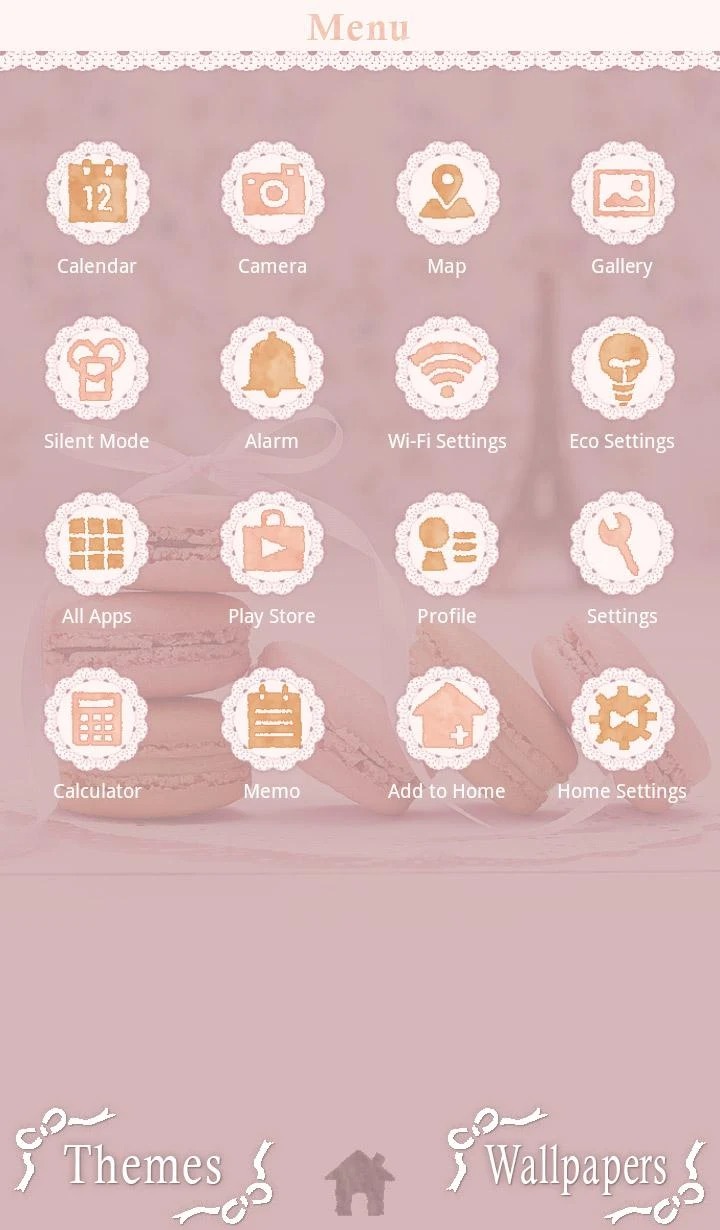This screenshot has height=1230, width=720.
Task: Open Wi-Fi Settings
Action: pyautogui.click(x=447, y=368)
